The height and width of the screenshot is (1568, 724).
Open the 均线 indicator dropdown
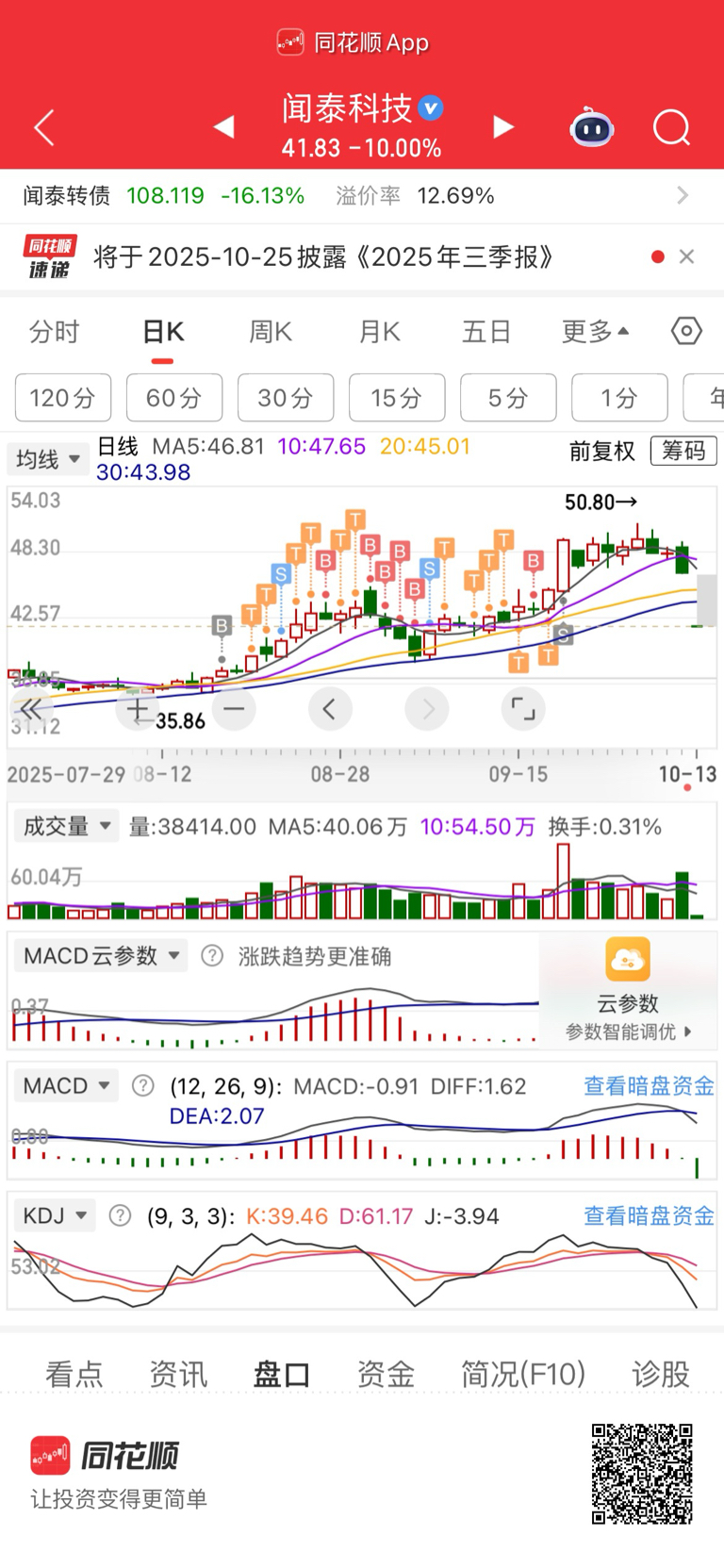tap(47, 460)
